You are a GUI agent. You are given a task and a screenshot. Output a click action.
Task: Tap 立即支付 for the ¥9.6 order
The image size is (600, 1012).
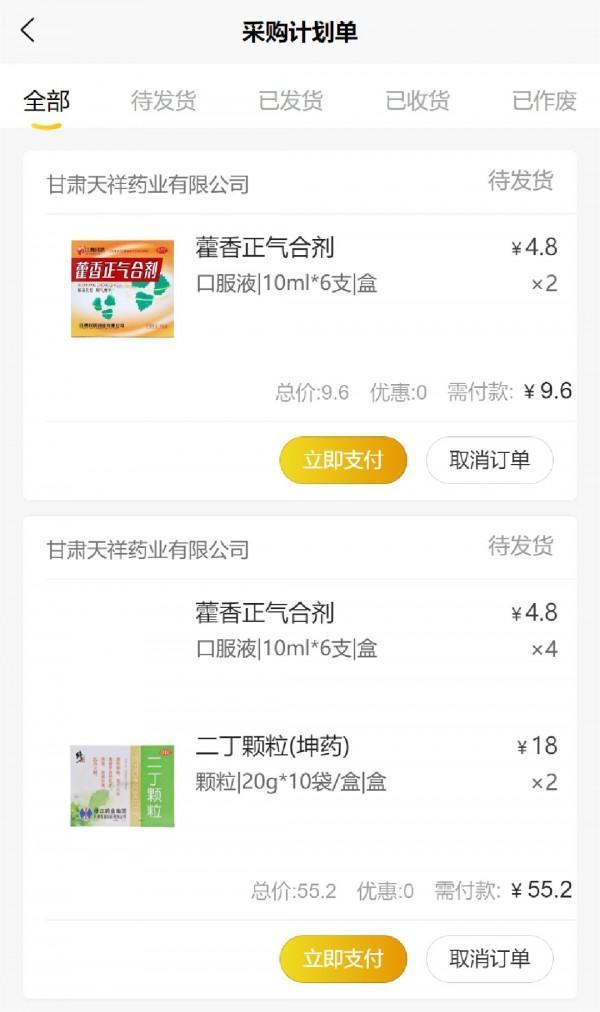pyautogui.click(x=343, y=460)
